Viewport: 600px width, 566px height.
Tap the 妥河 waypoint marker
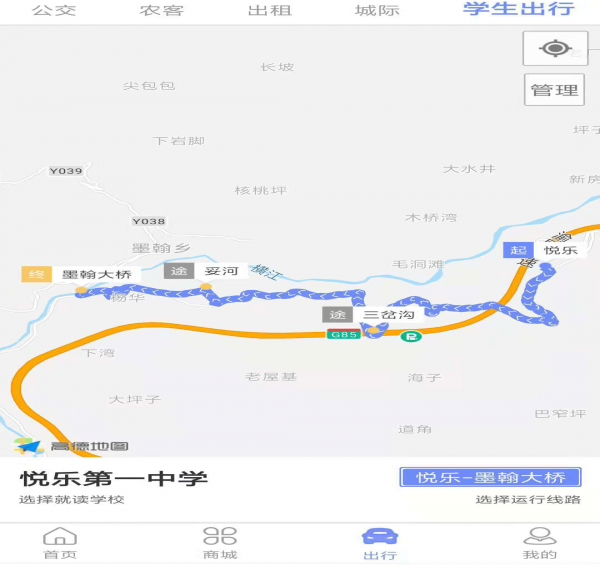click(204, 272)
